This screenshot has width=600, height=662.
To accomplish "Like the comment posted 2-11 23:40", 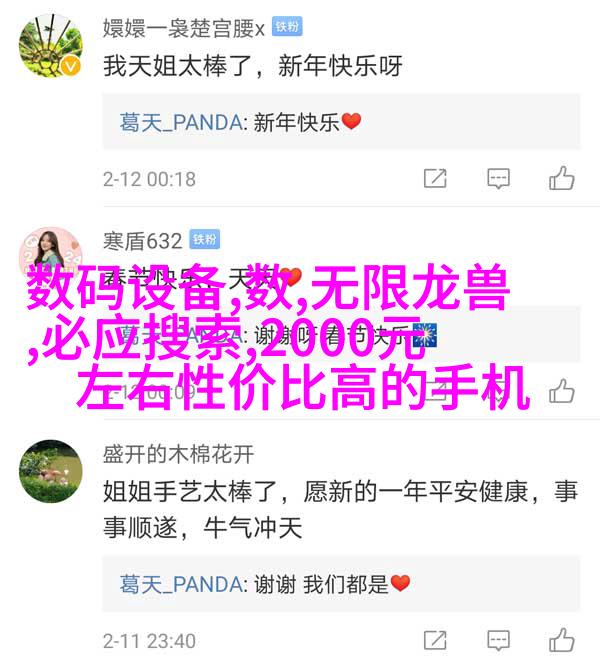I will (x=562, y=639).
